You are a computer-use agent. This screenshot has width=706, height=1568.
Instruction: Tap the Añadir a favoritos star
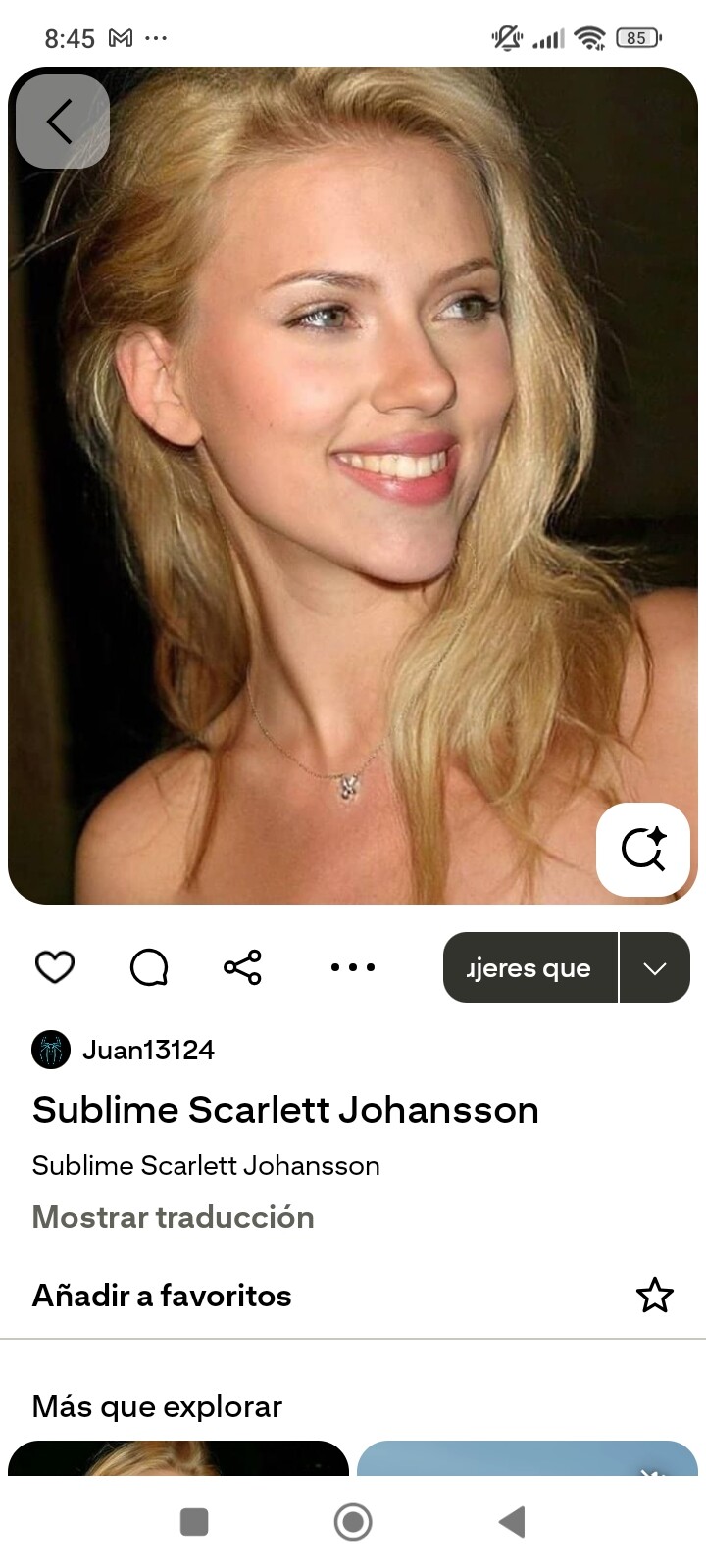[655, 1296]
